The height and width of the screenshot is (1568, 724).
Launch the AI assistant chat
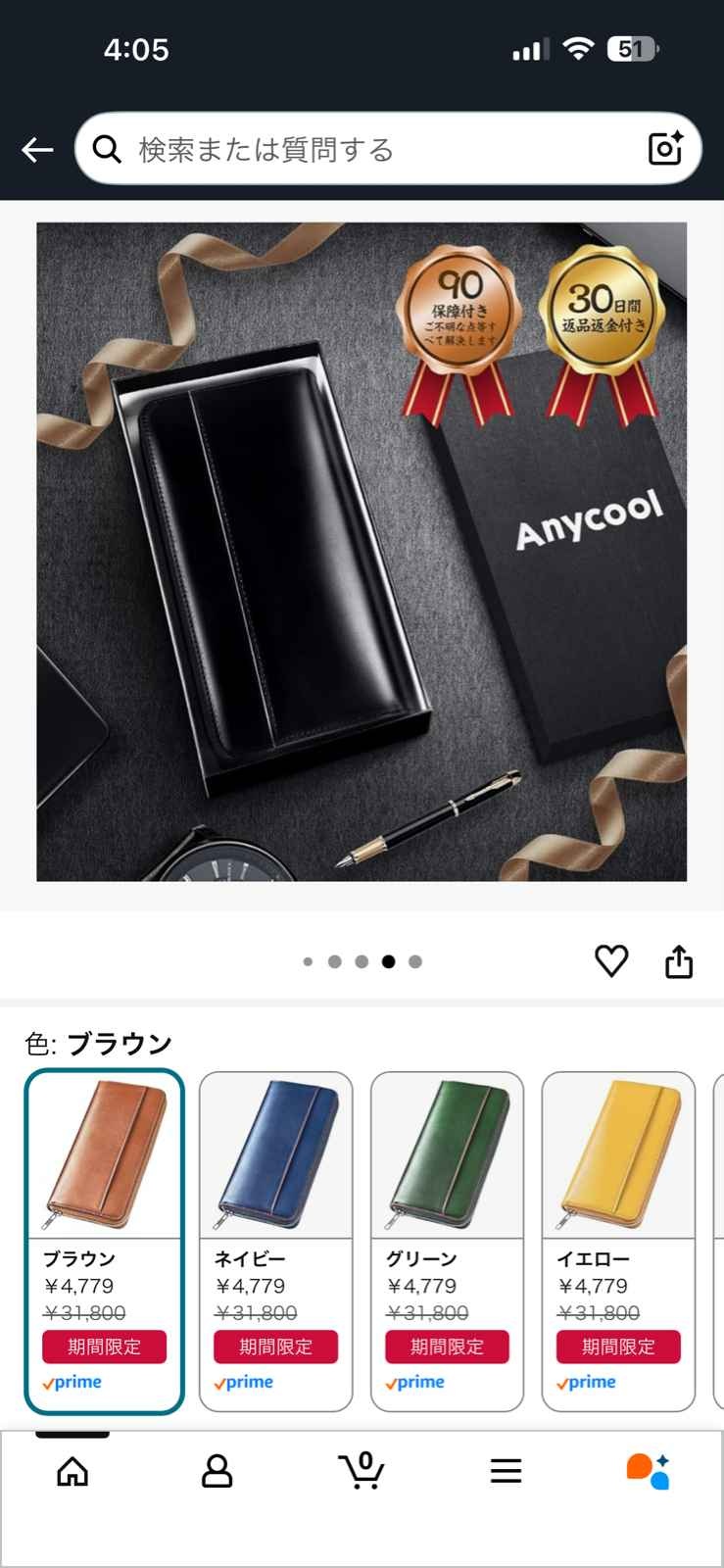click(x=648, y=1471)
